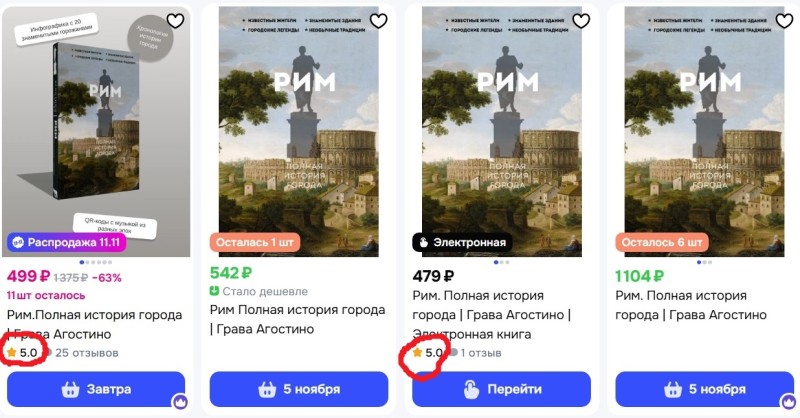Viewport: 800px width, 418px height.
Task: Add to cart with Завтра delivery
Action: coord(96,389)
